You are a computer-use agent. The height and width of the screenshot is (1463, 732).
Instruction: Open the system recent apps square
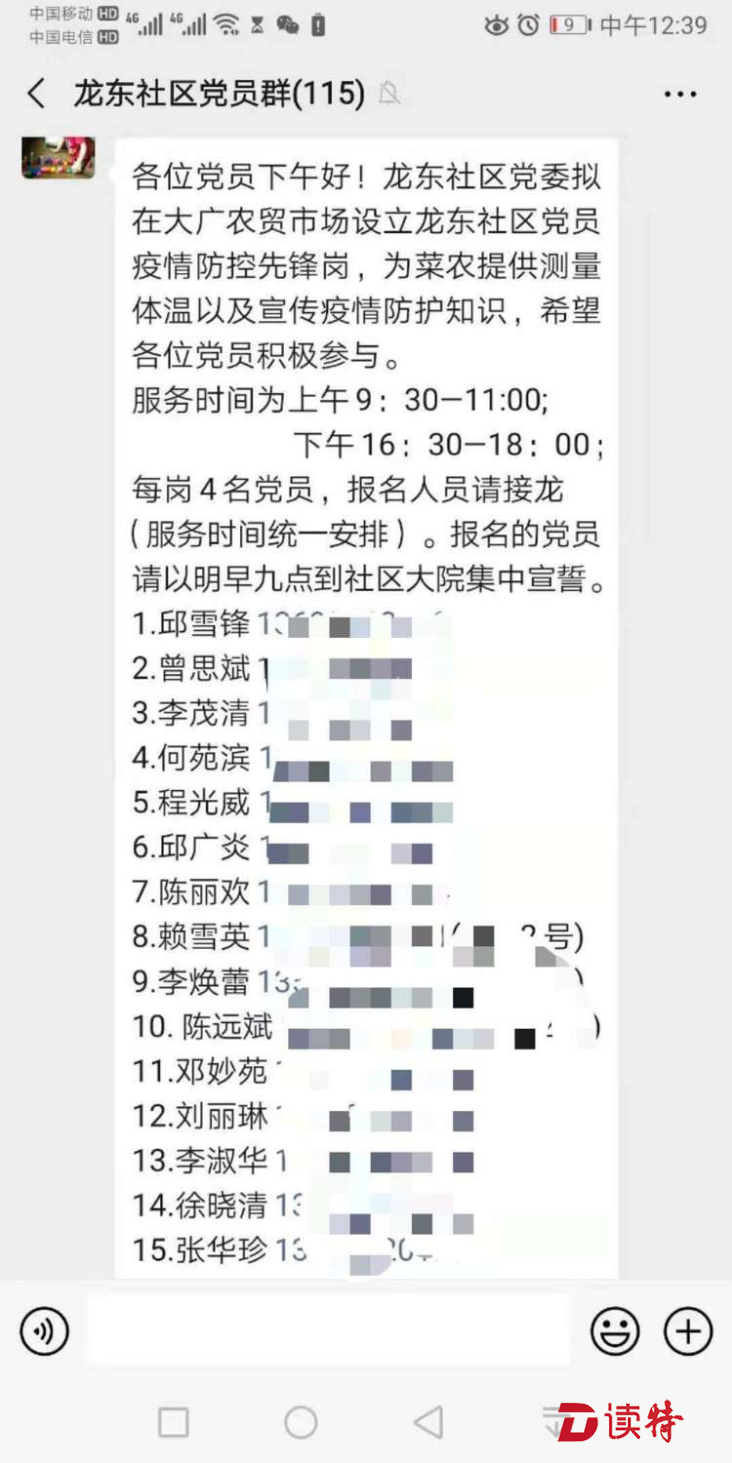tap(173, 1421)
